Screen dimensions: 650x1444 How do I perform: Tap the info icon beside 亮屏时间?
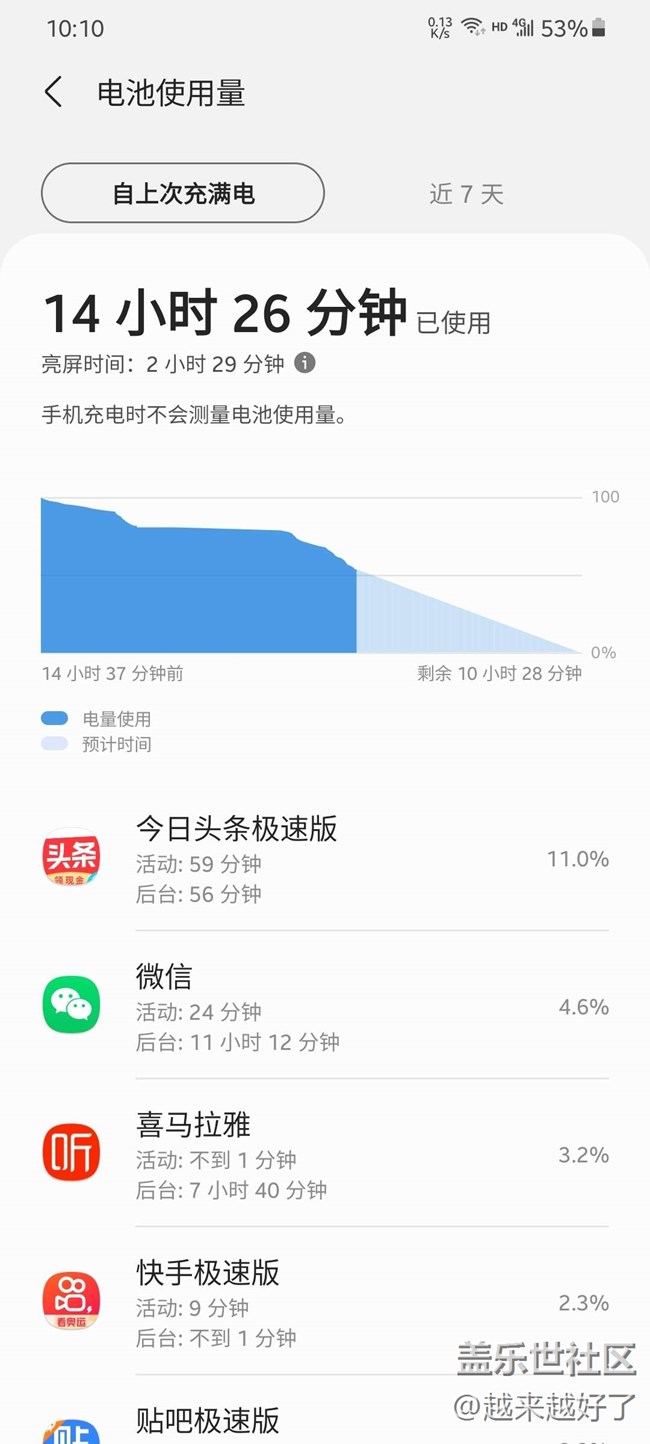(x=305, y=363)
